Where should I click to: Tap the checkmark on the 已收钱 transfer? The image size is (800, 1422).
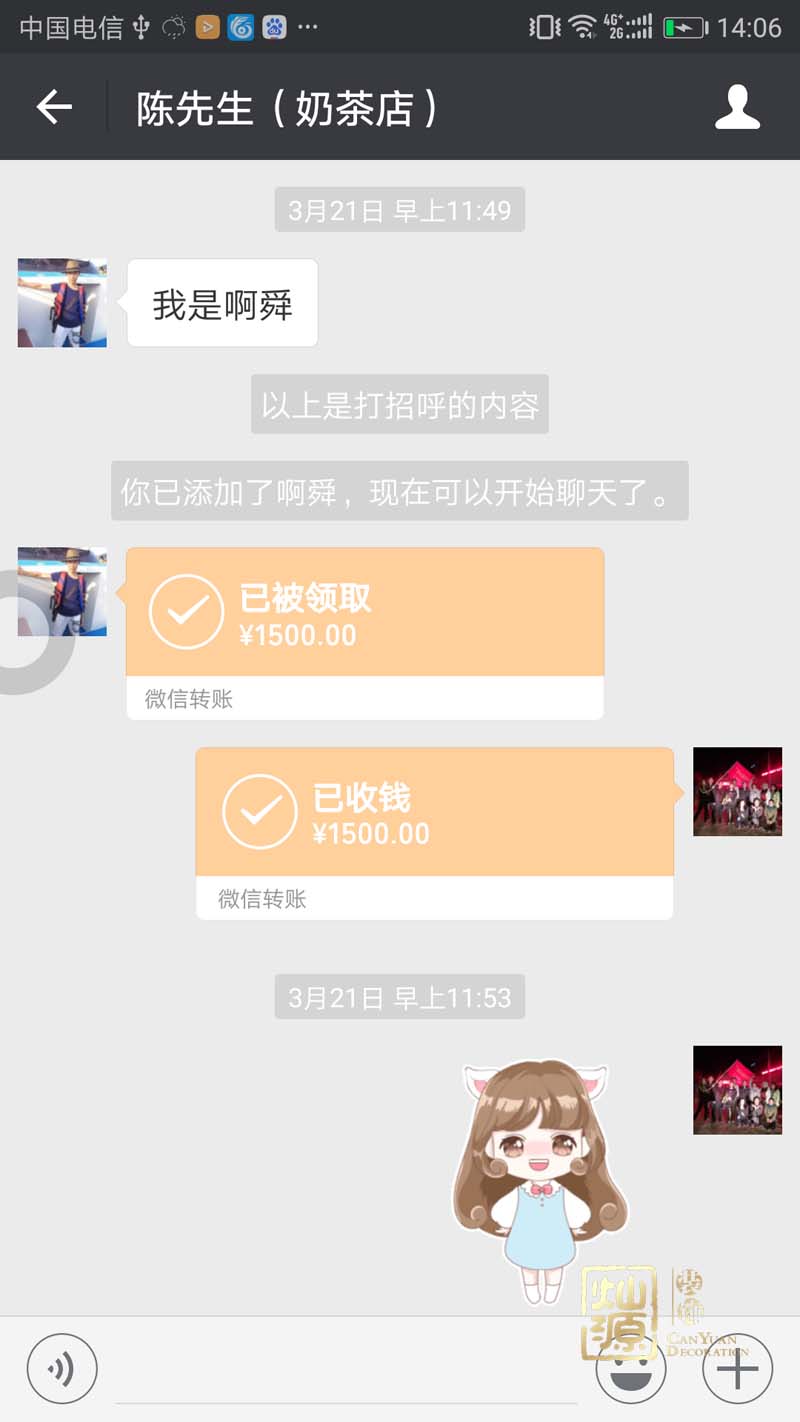258,811
